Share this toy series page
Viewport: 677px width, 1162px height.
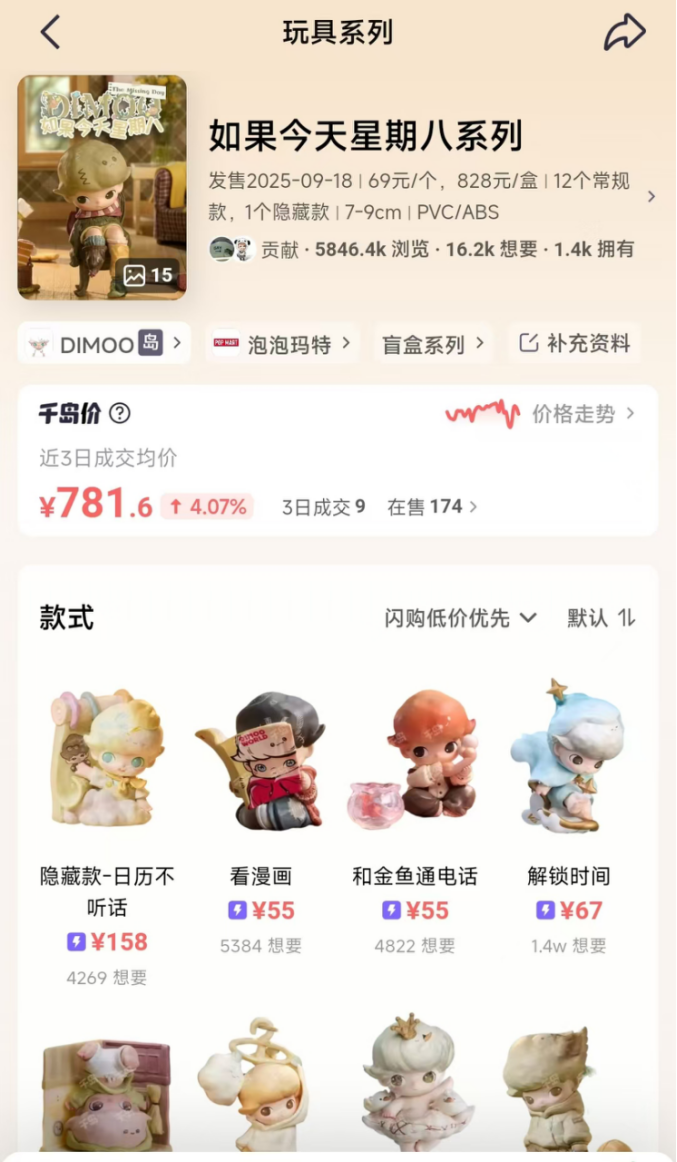point(624,32)
